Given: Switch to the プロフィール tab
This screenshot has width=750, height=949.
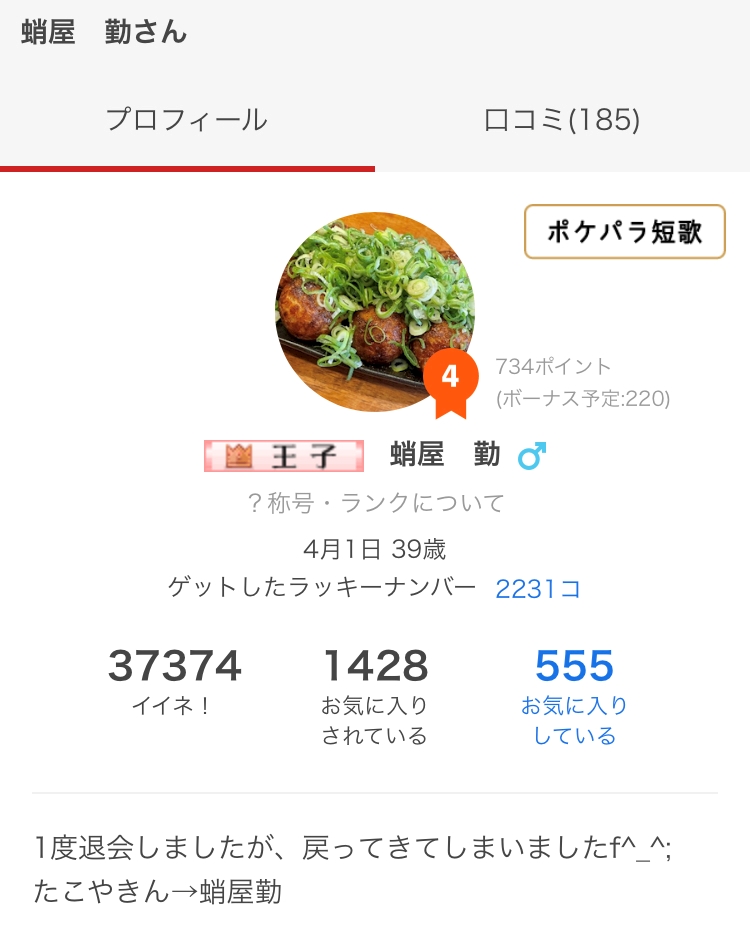Looking at the screenshot, I should (x=187, y=121).
